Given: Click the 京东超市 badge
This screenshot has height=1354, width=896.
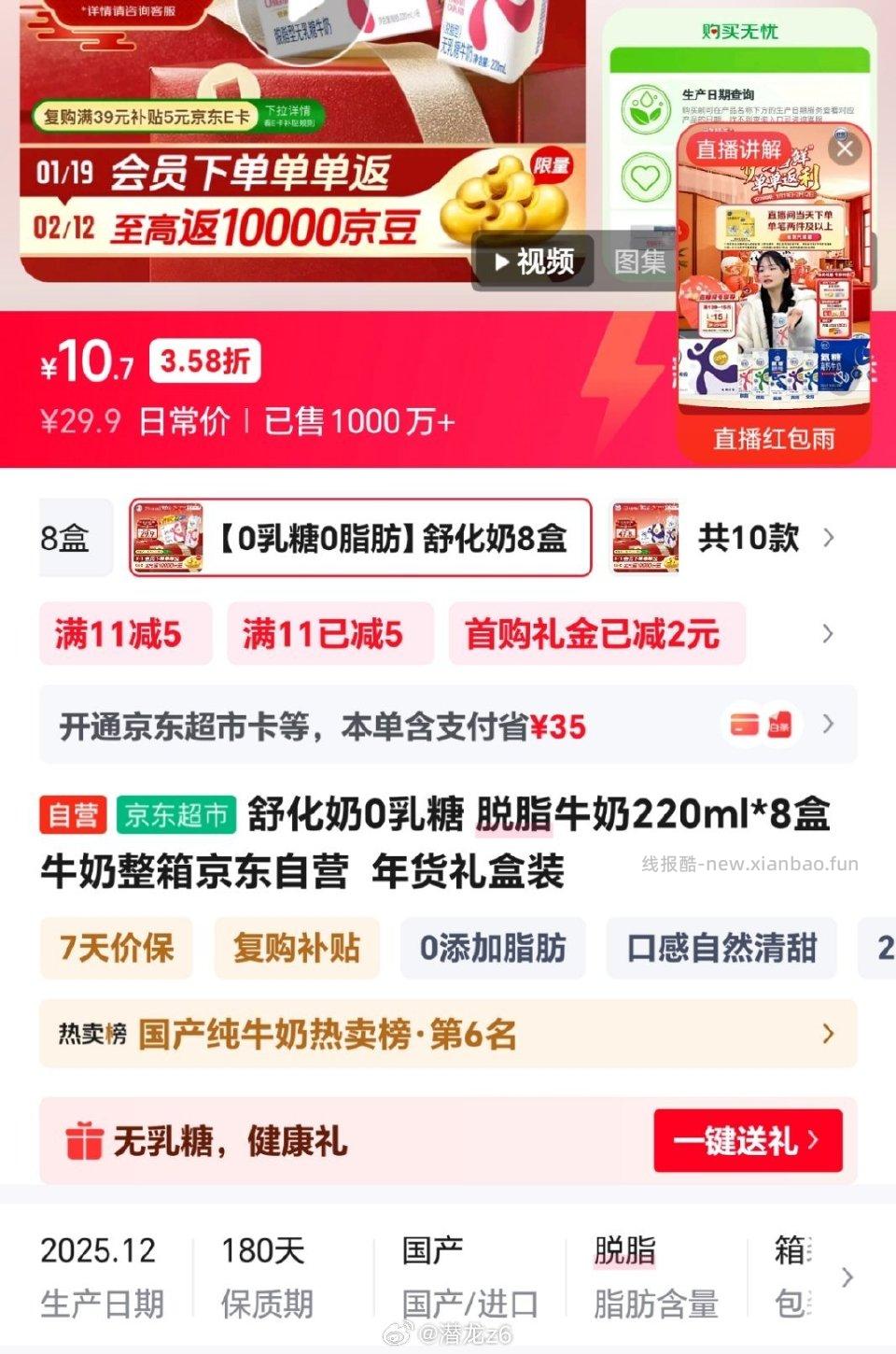Looking at the screenshot, I should (x=174, y=814).
